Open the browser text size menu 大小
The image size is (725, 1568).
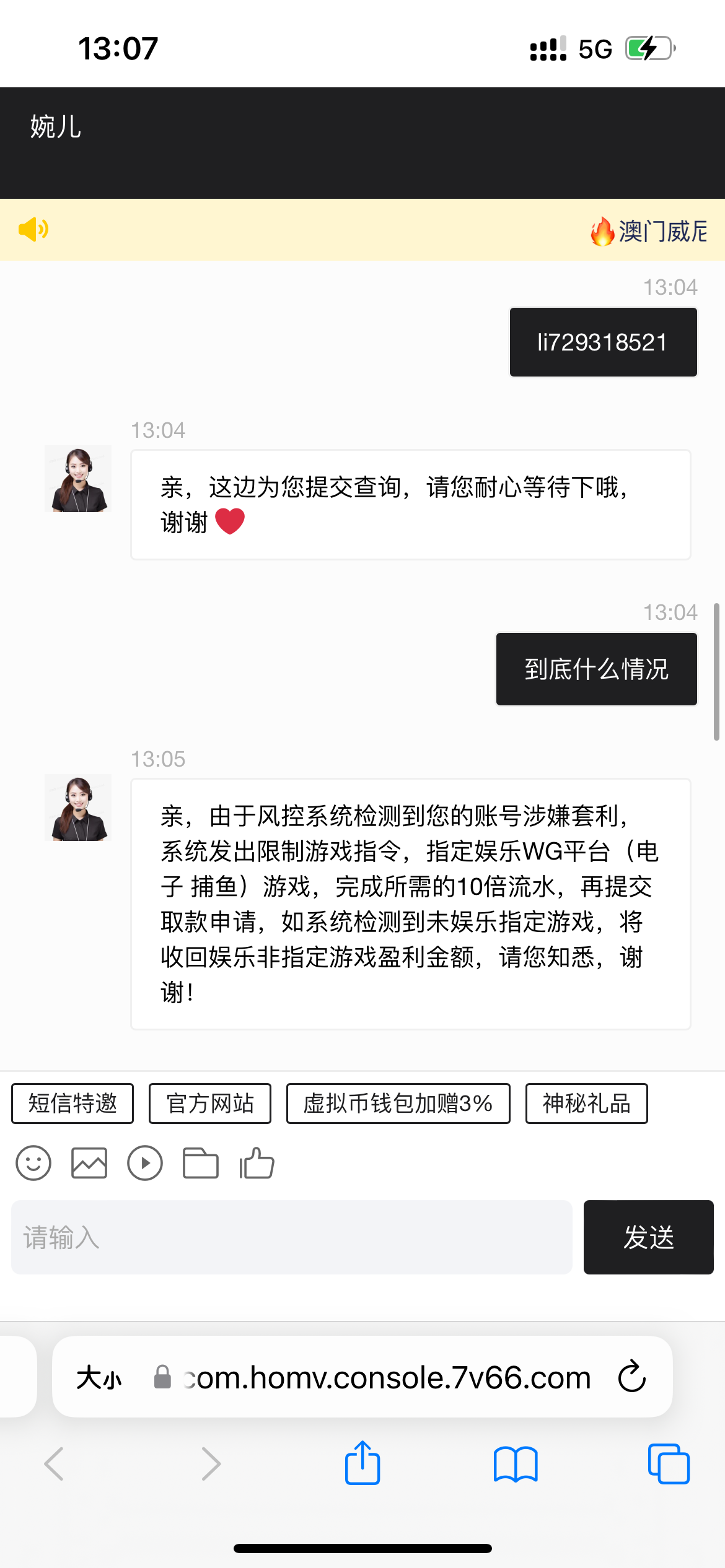(99, 1378)
